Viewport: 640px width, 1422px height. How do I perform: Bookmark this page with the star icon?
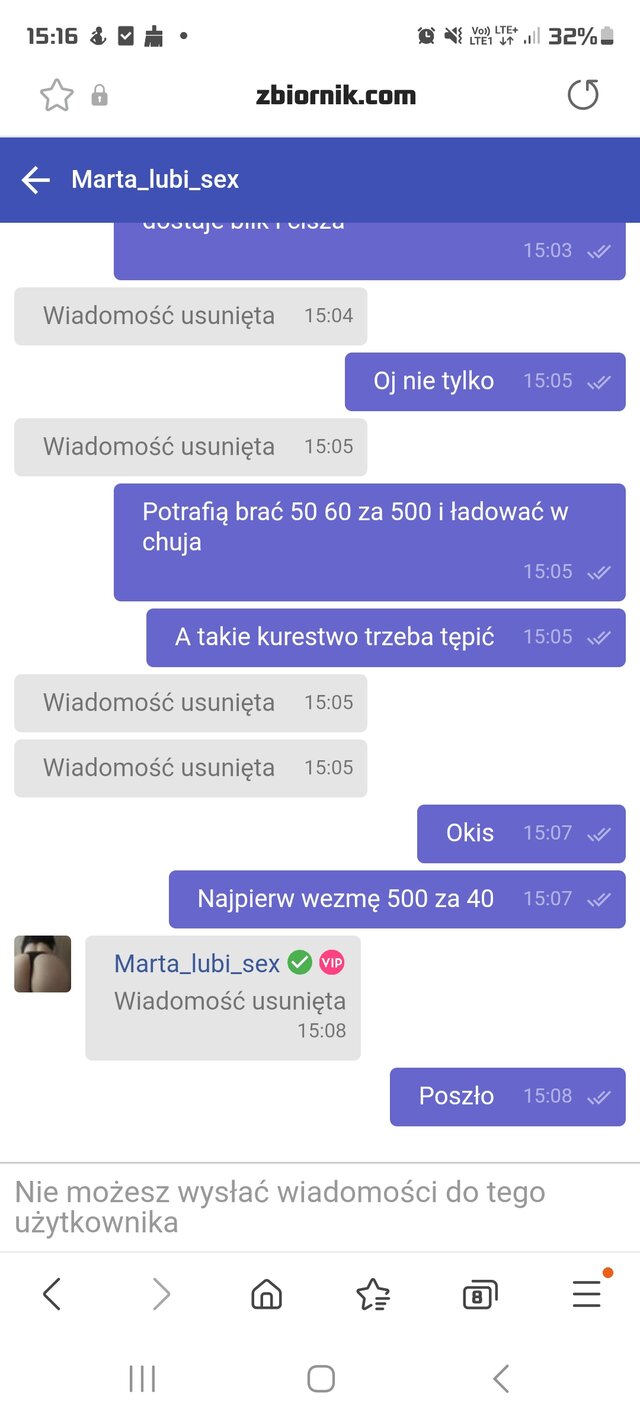tap(57, 96)
